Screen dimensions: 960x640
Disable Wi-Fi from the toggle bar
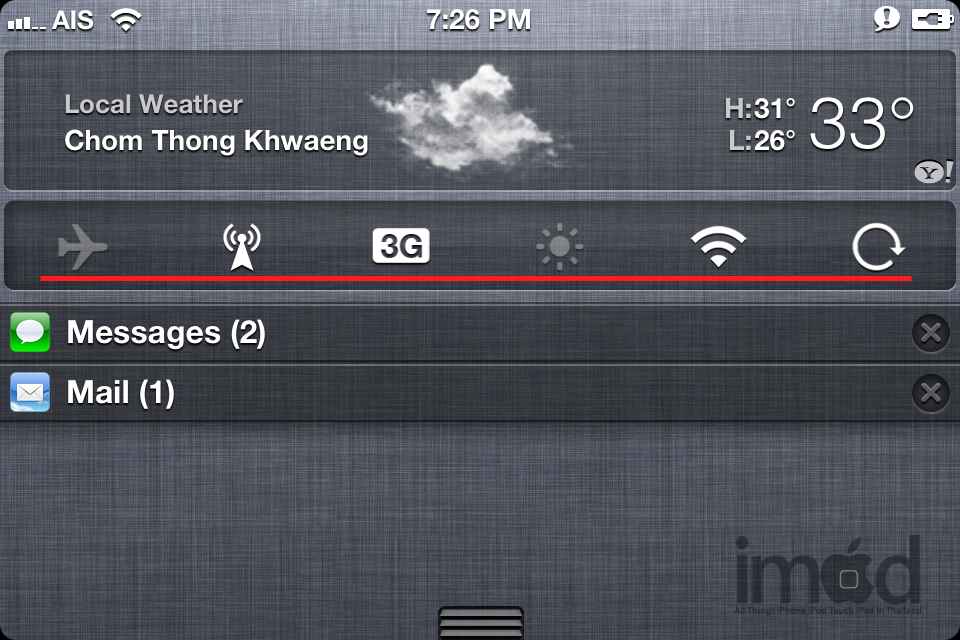tap(718, 246)
